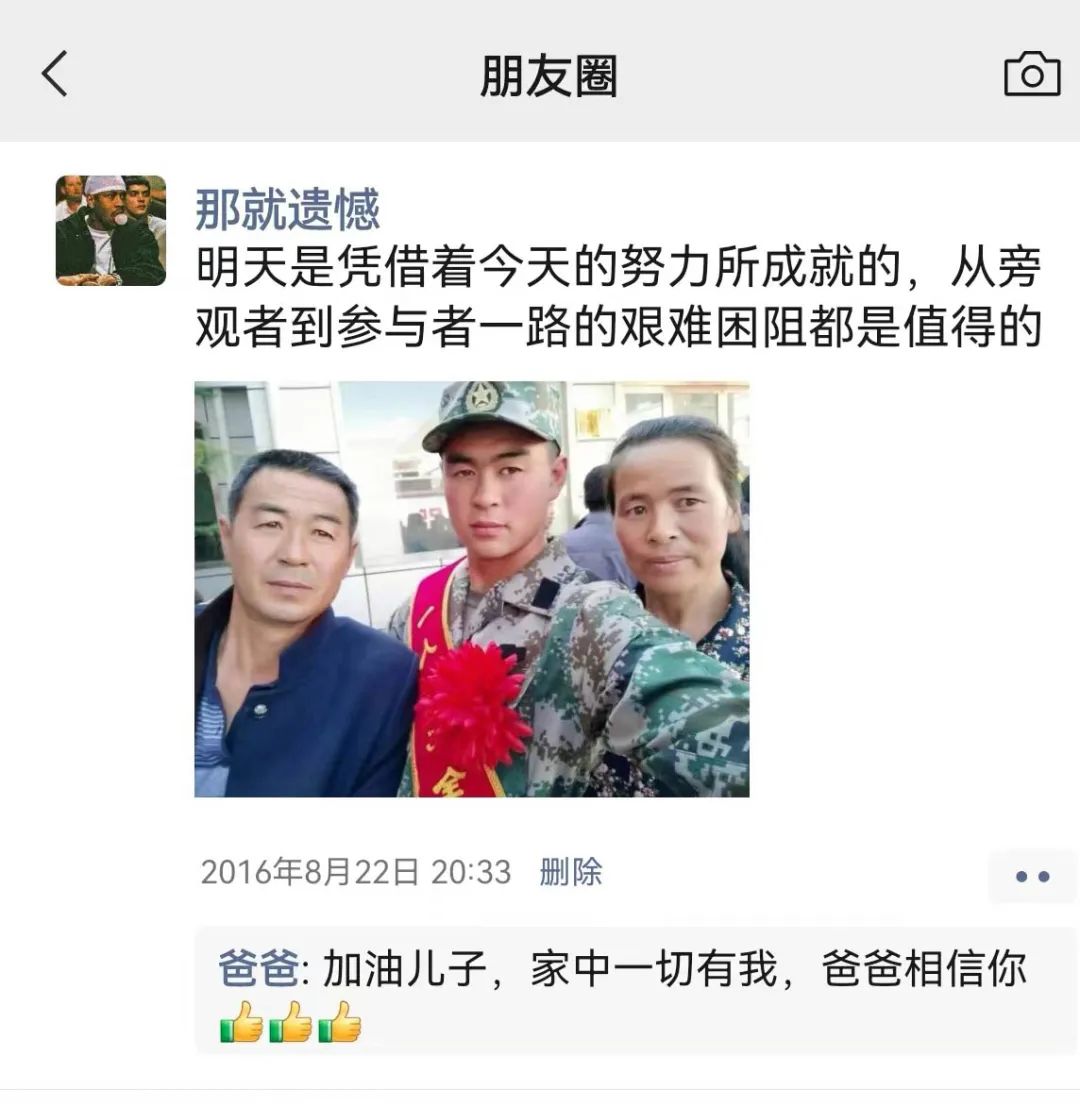1080x1107 pixels.
Task: View the posted family photo
Action: 471,588
